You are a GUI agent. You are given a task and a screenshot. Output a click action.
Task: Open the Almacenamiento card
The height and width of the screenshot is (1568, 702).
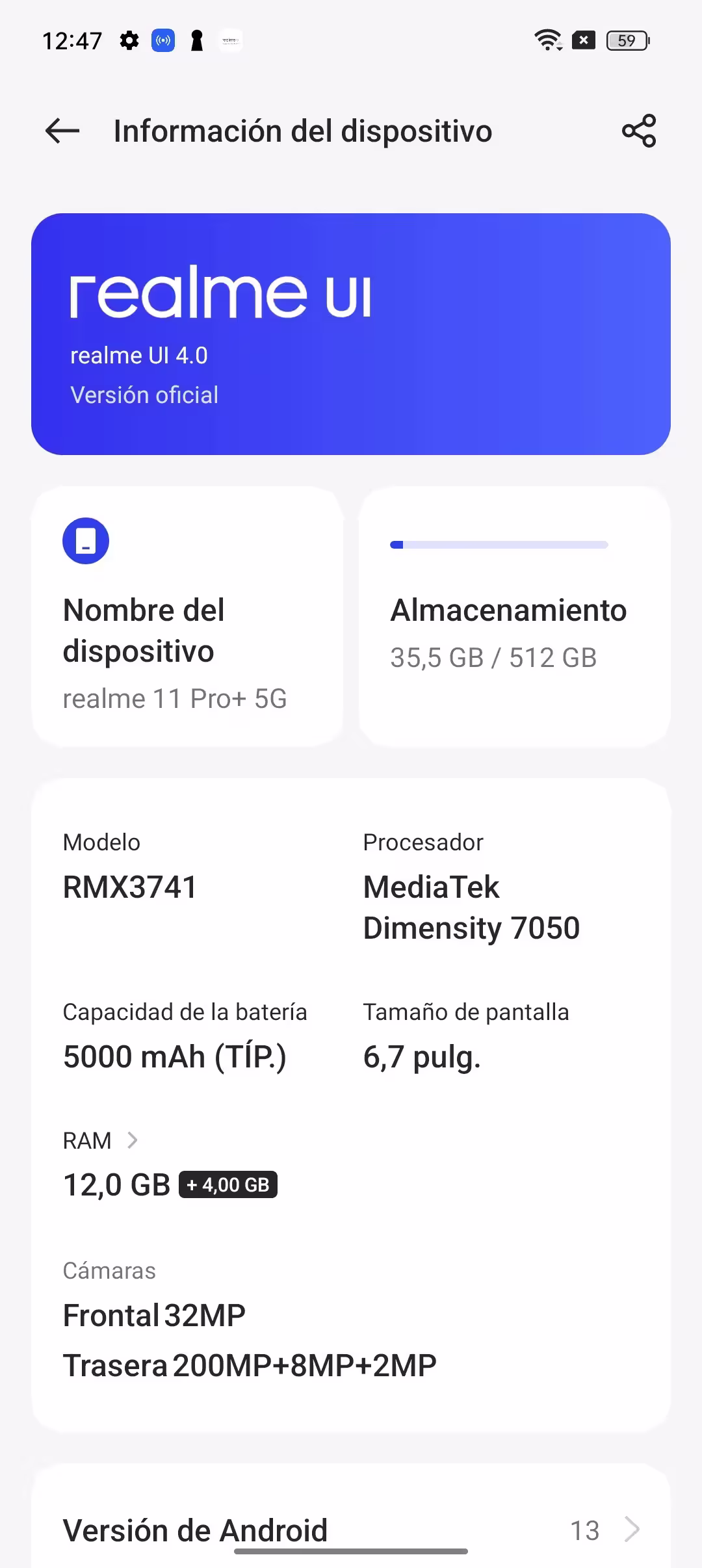(x=515, y=616)
